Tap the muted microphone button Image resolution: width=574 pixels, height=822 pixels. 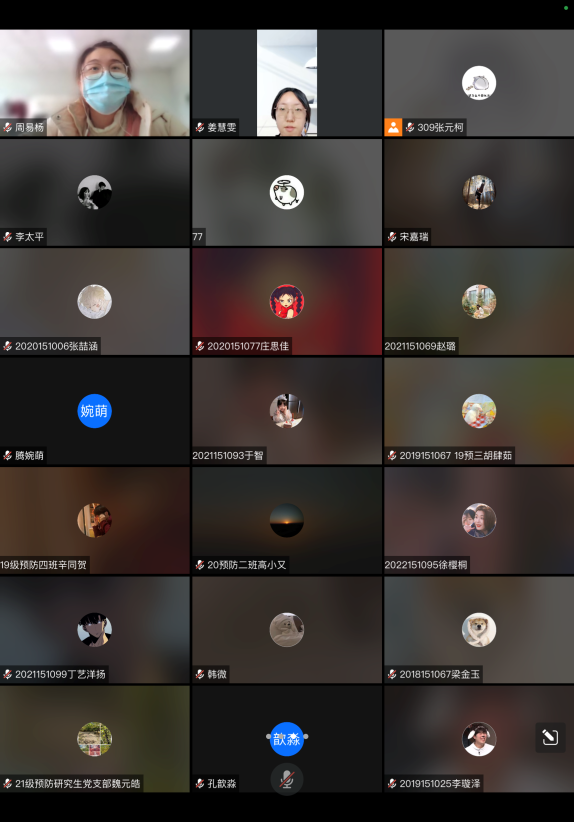(287, 779)
